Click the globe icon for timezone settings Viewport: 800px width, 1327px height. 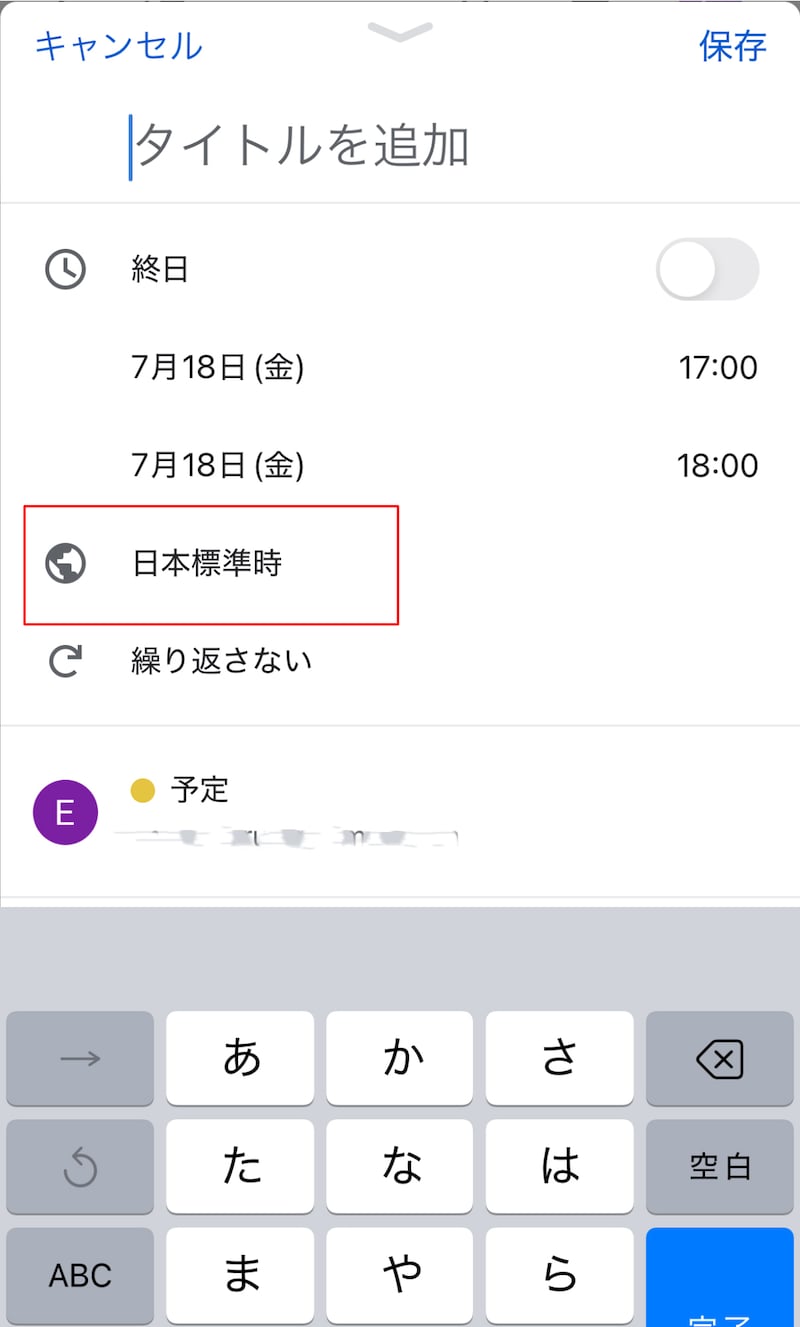[x=64, y=563]
